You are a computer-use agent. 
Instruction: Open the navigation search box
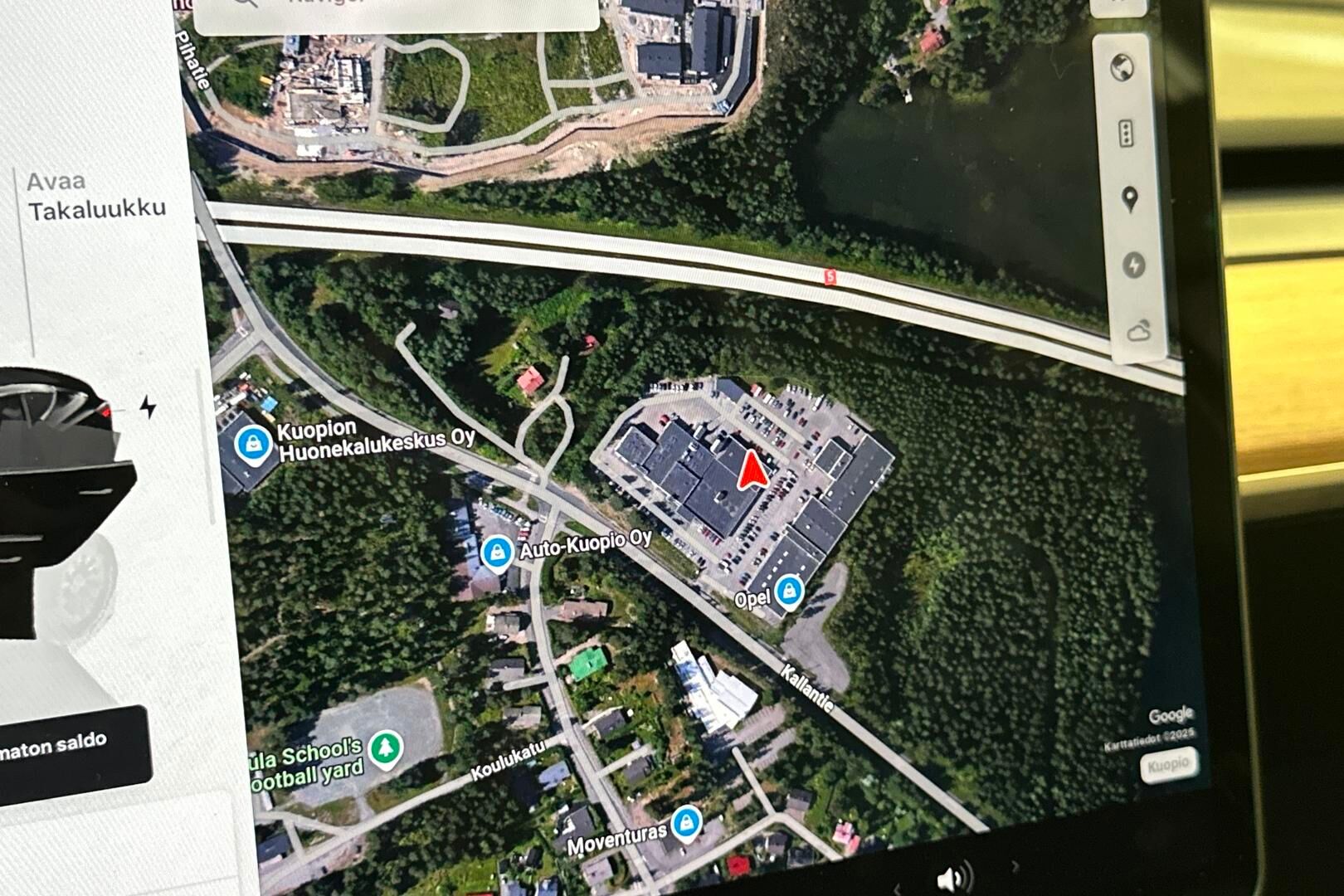397,10
